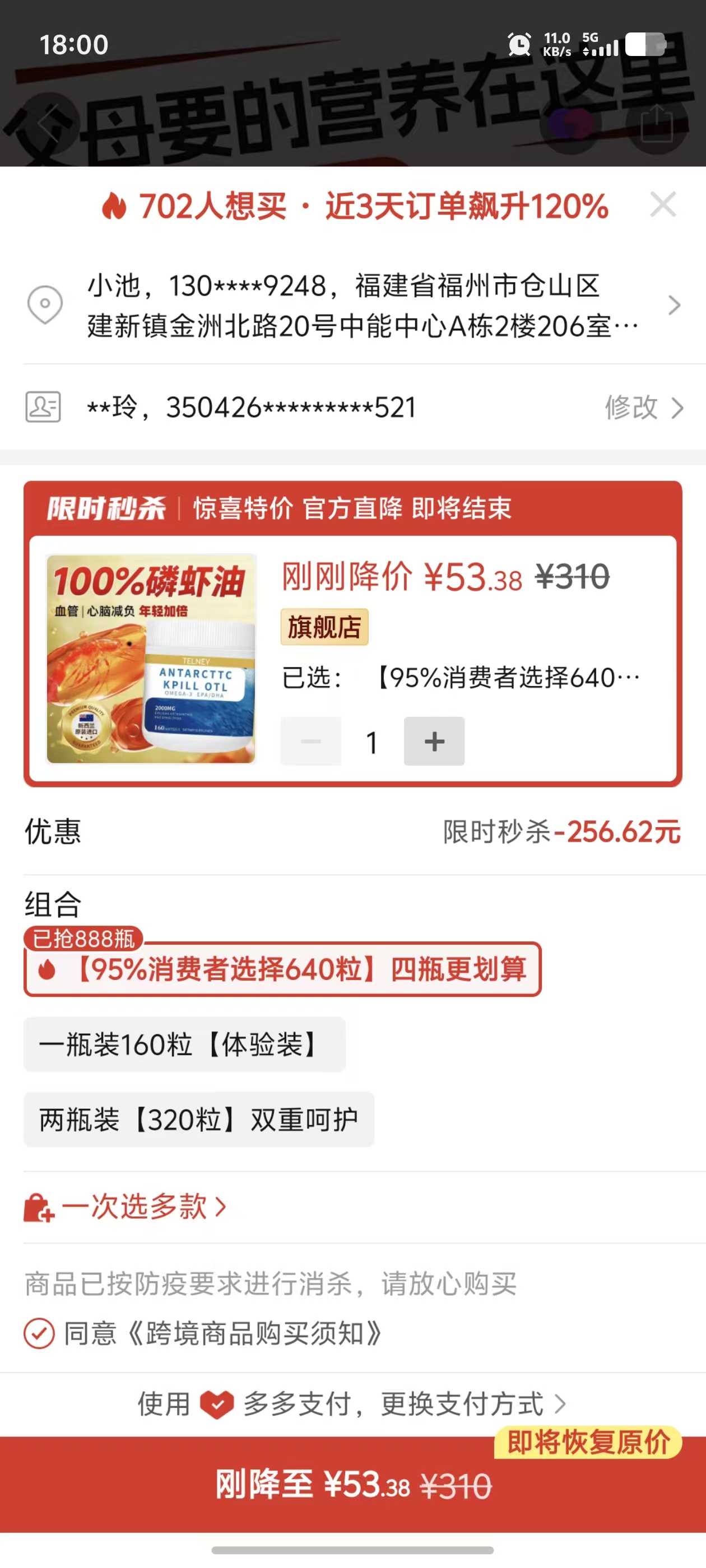Toggle agreement to 跨境商品购买须知
The height and width of the screenshot is (1568, 706).
point(39,1334)
